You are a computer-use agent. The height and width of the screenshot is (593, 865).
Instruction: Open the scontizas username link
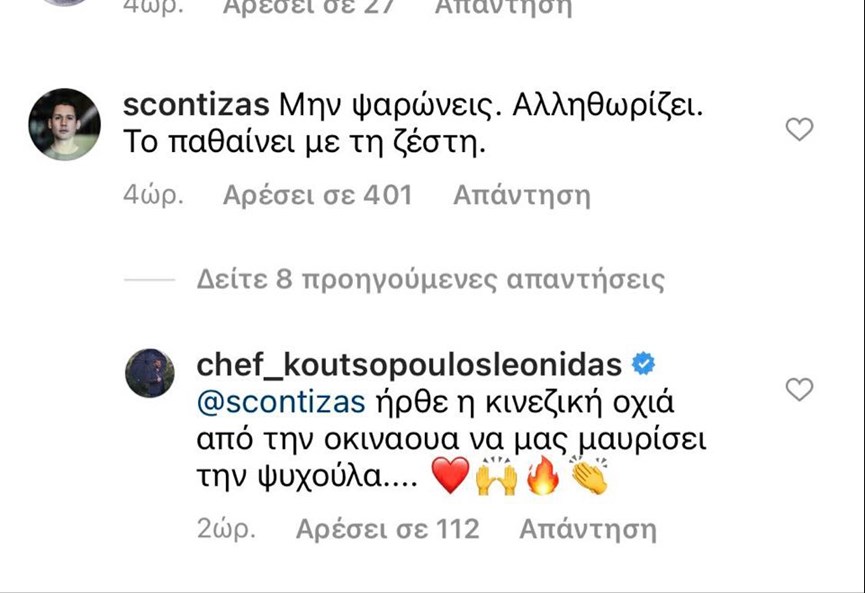(x=196, y=105)
